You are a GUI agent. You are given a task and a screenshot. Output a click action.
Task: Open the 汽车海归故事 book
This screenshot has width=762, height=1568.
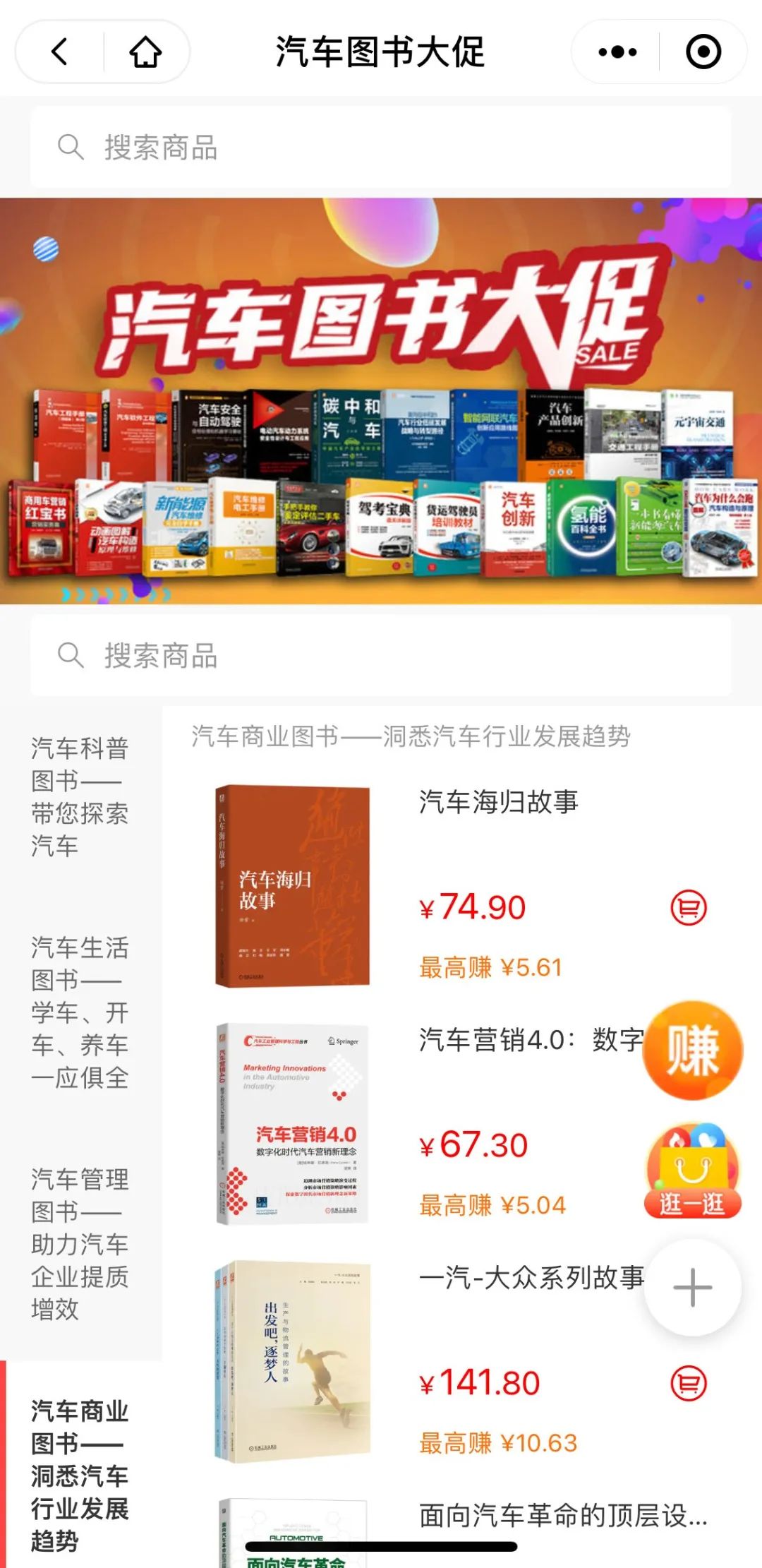coord(499,802)
